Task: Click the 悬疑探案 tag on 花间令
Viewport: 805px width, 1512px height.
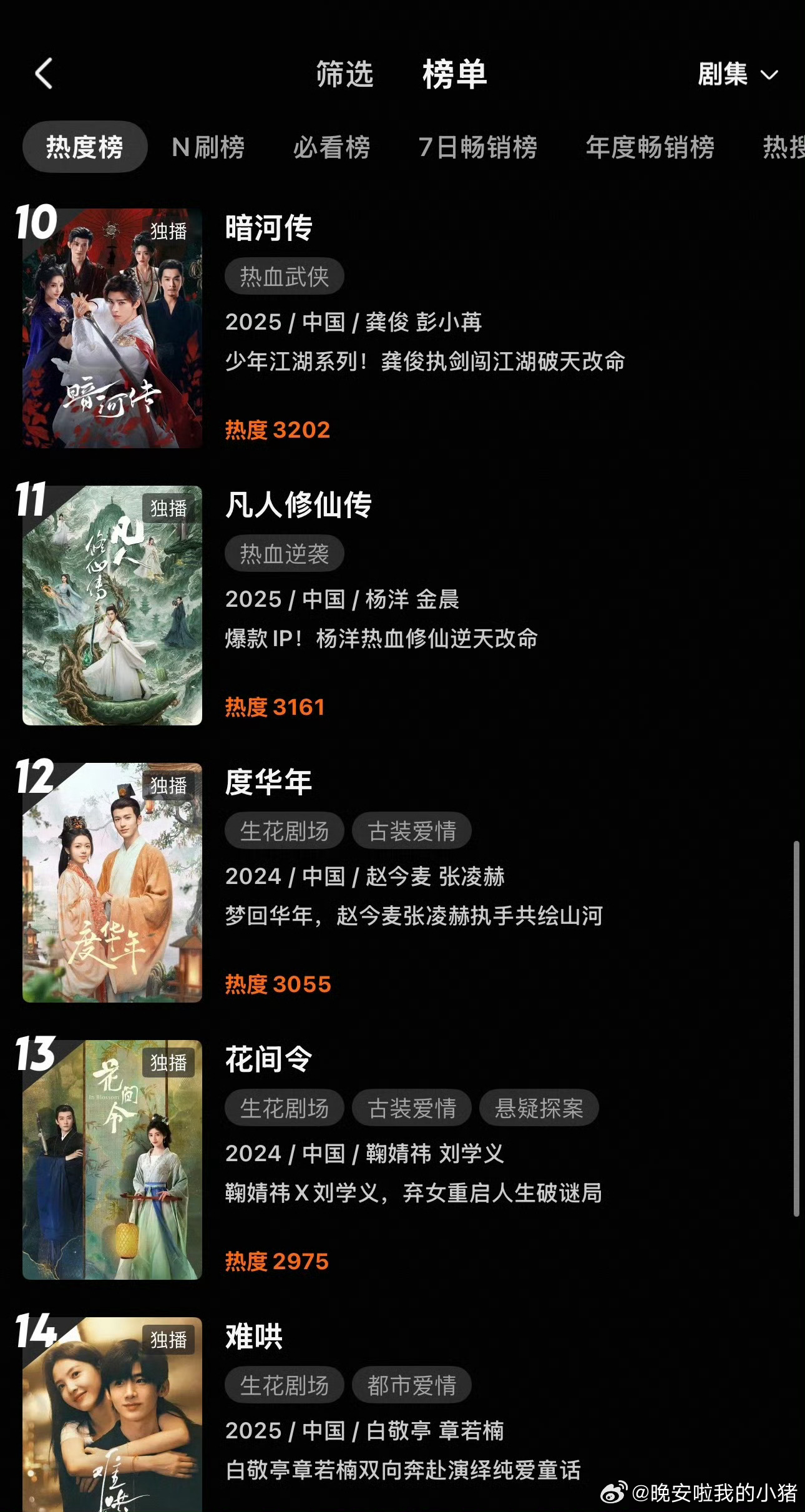Action: click(539, 1107)
